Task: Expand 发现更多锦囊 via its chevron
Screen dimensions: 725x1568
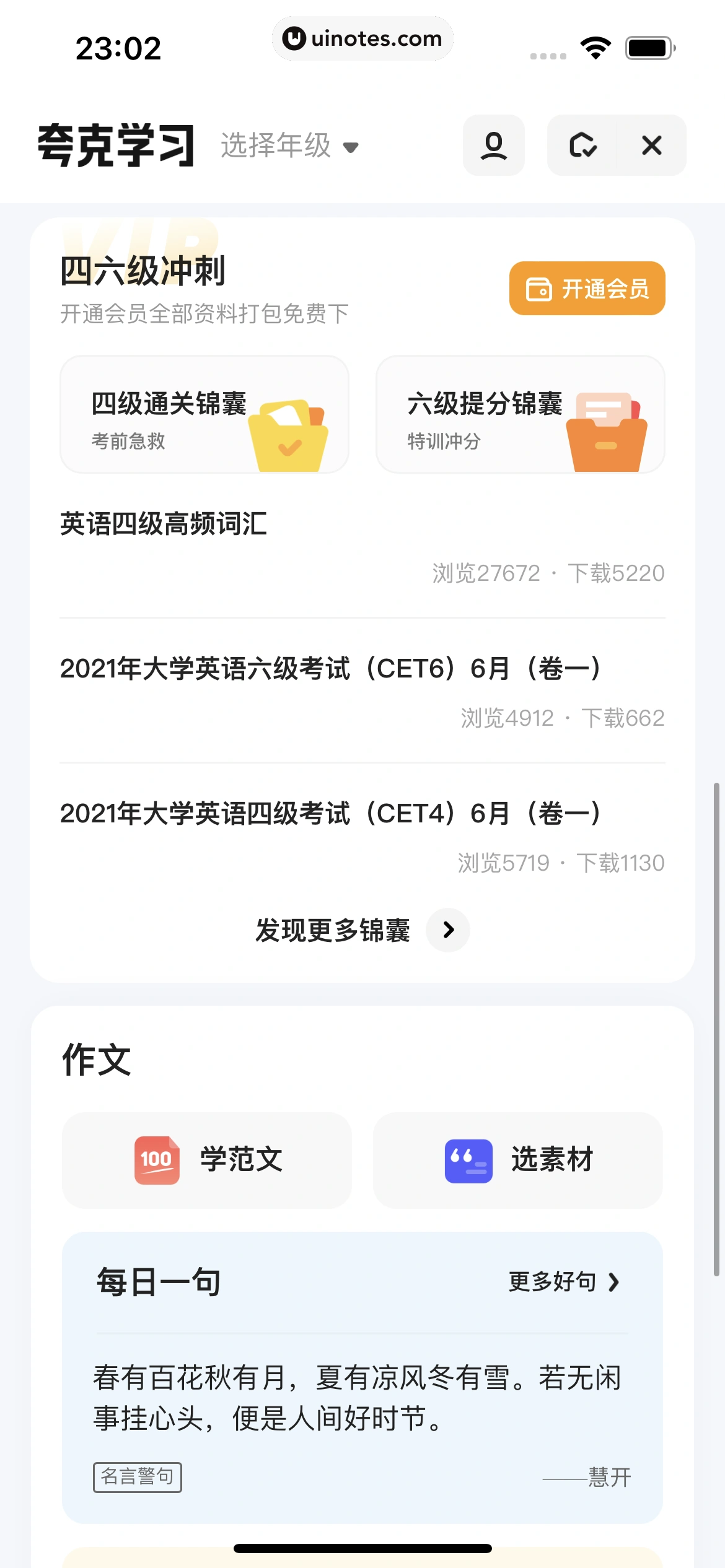Action: 447,930
